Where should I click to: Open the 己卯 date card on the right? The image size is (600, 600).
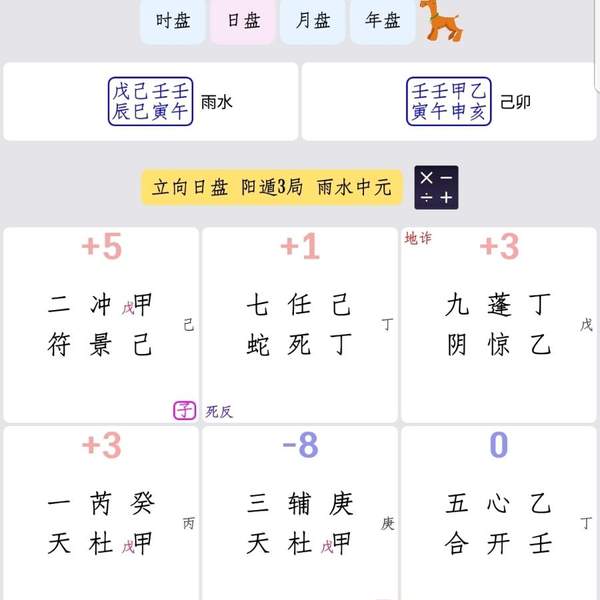(x=449, y=102)
